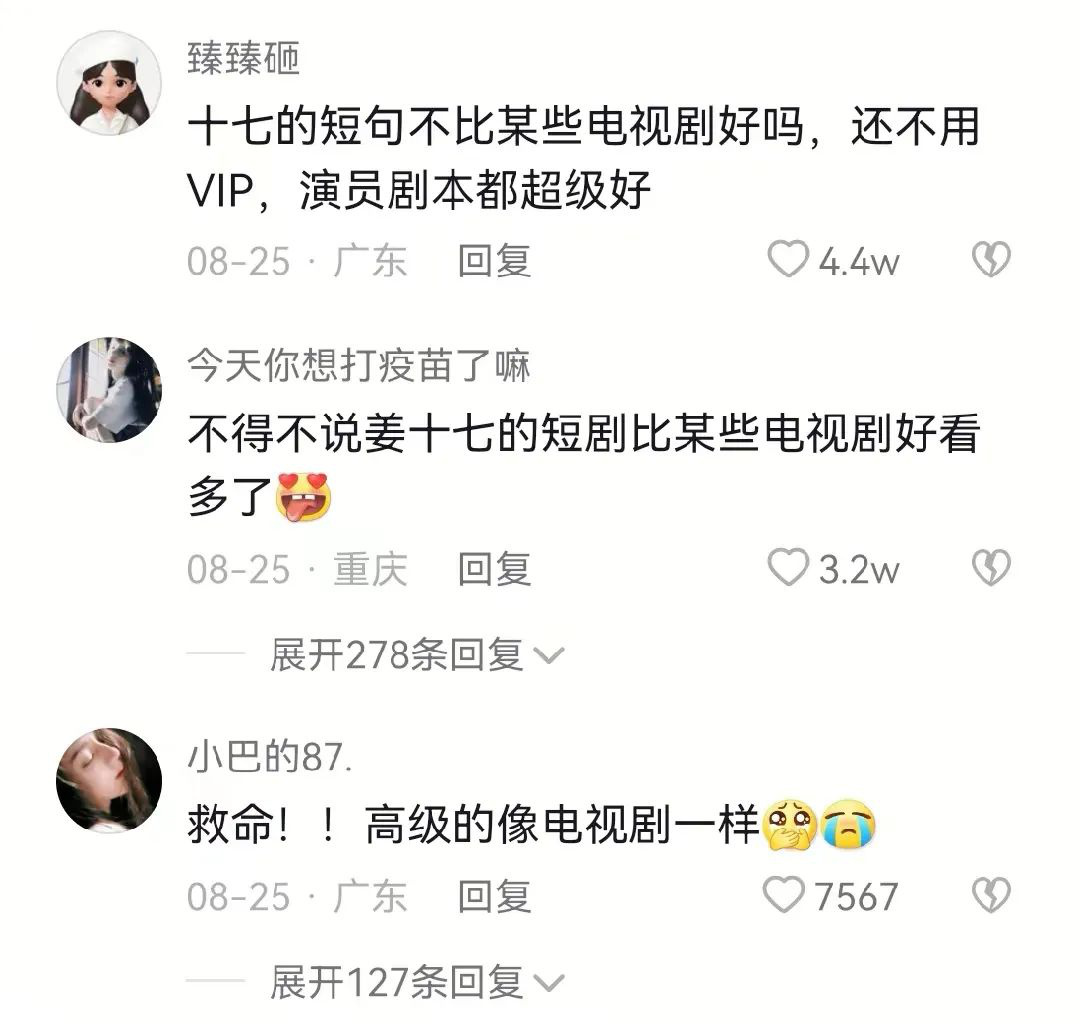Dislike 小巴的87.'s comment

(x=991, y=896)
